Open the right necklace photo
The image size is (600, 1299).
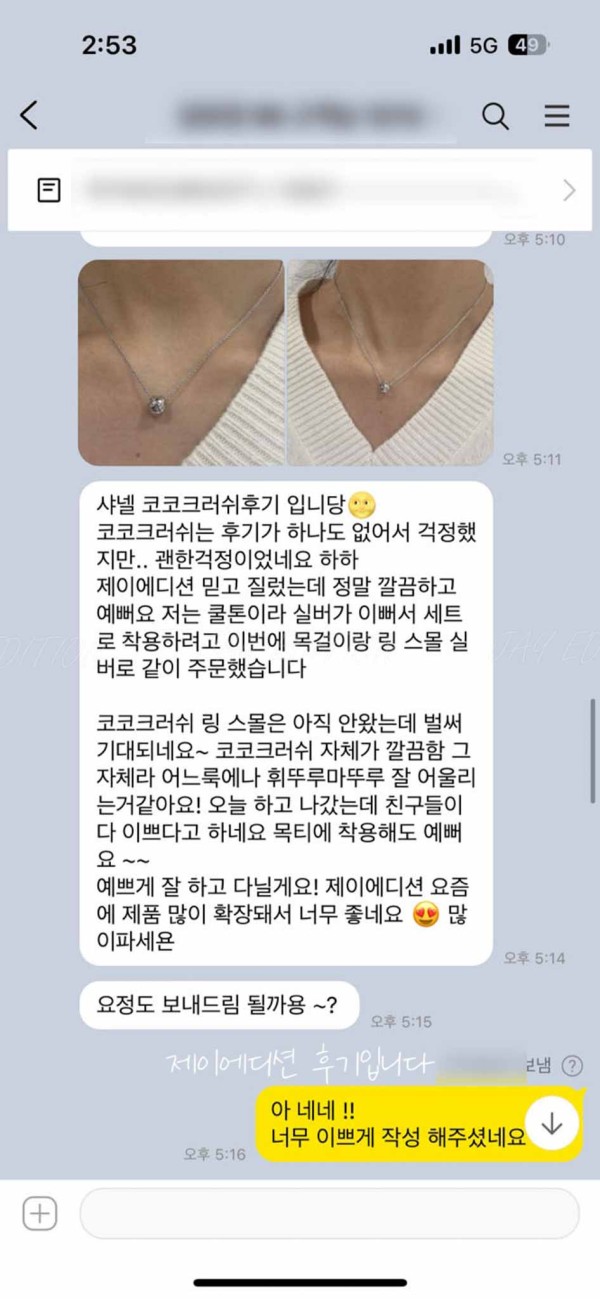coord(390,362)
